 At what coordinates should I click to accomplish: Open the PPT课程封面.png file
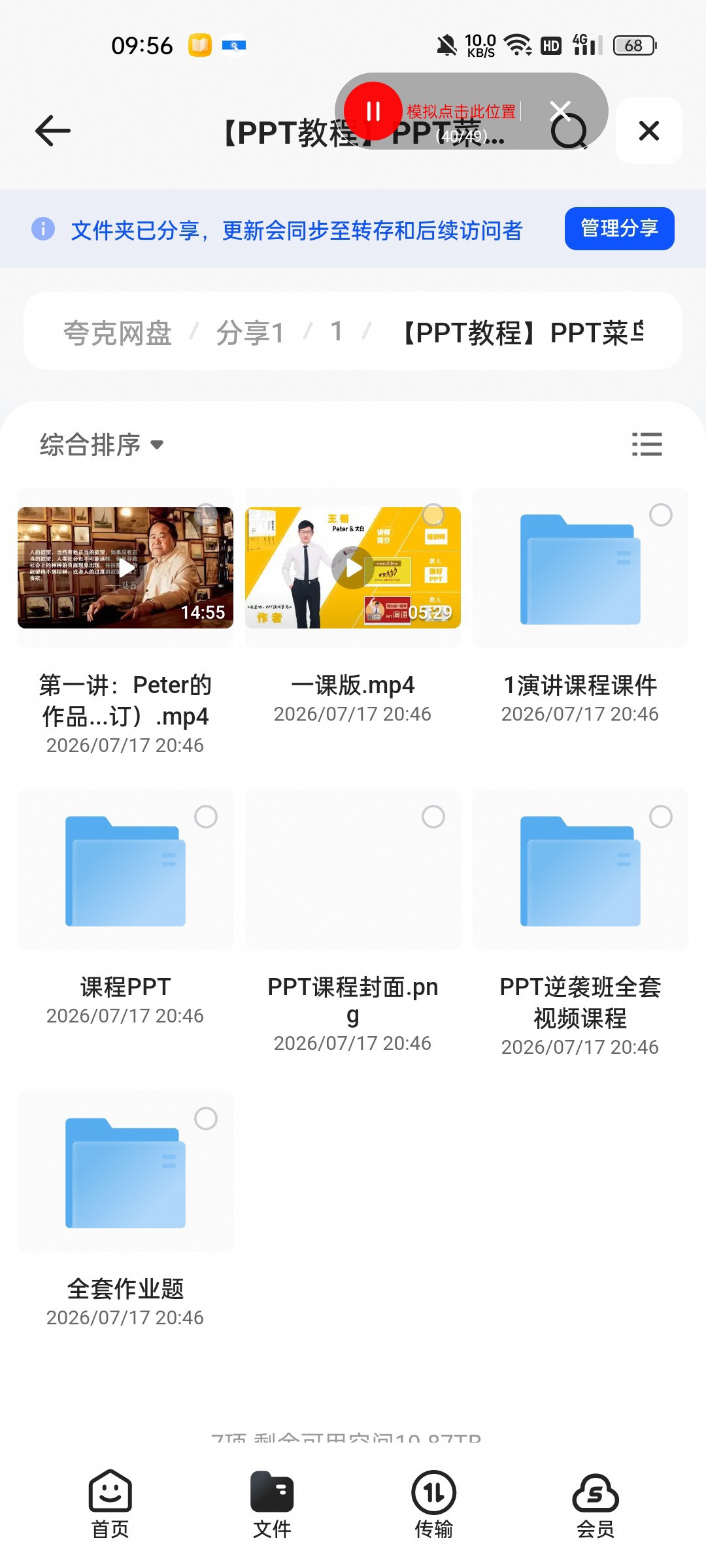click(x=353, y=870)
